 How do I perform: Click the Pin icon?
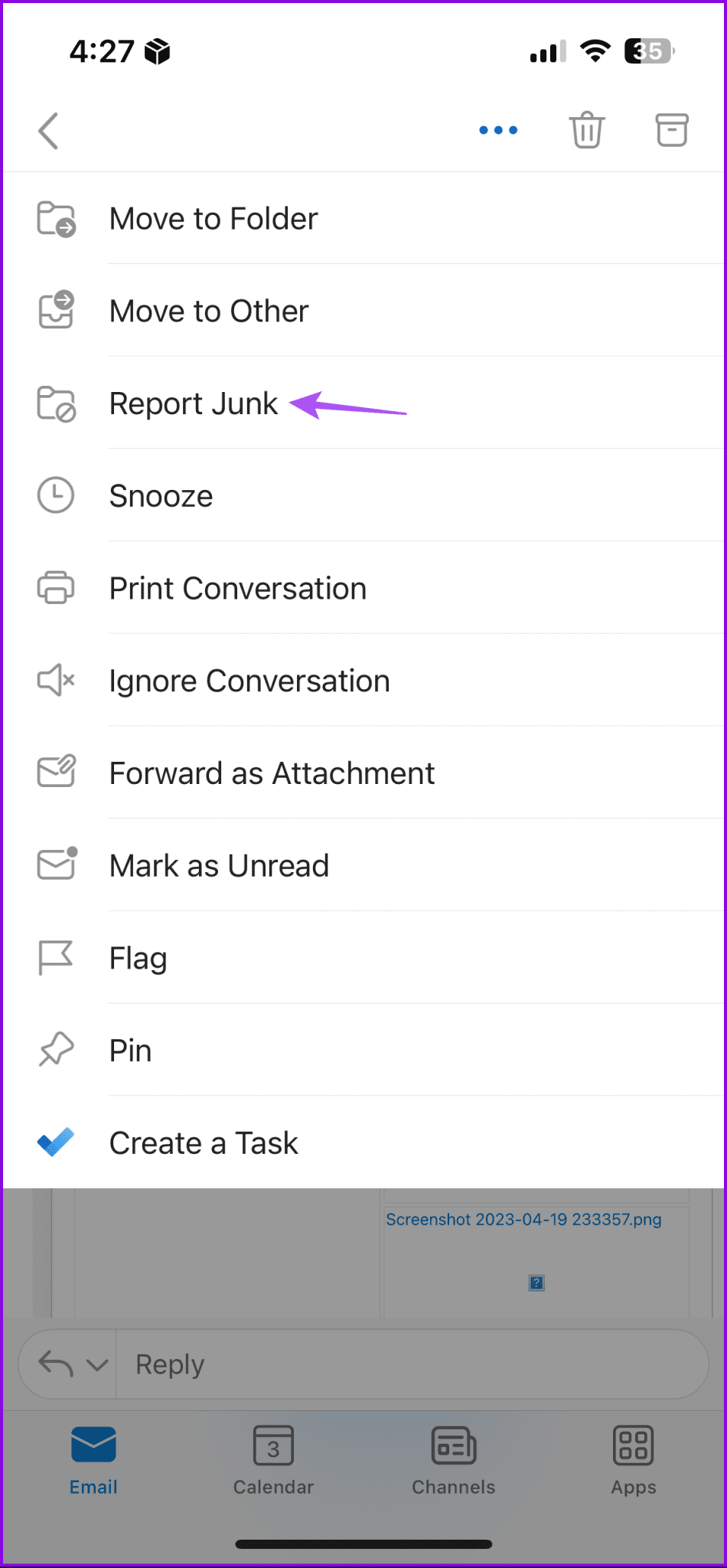pos(54,1049)
